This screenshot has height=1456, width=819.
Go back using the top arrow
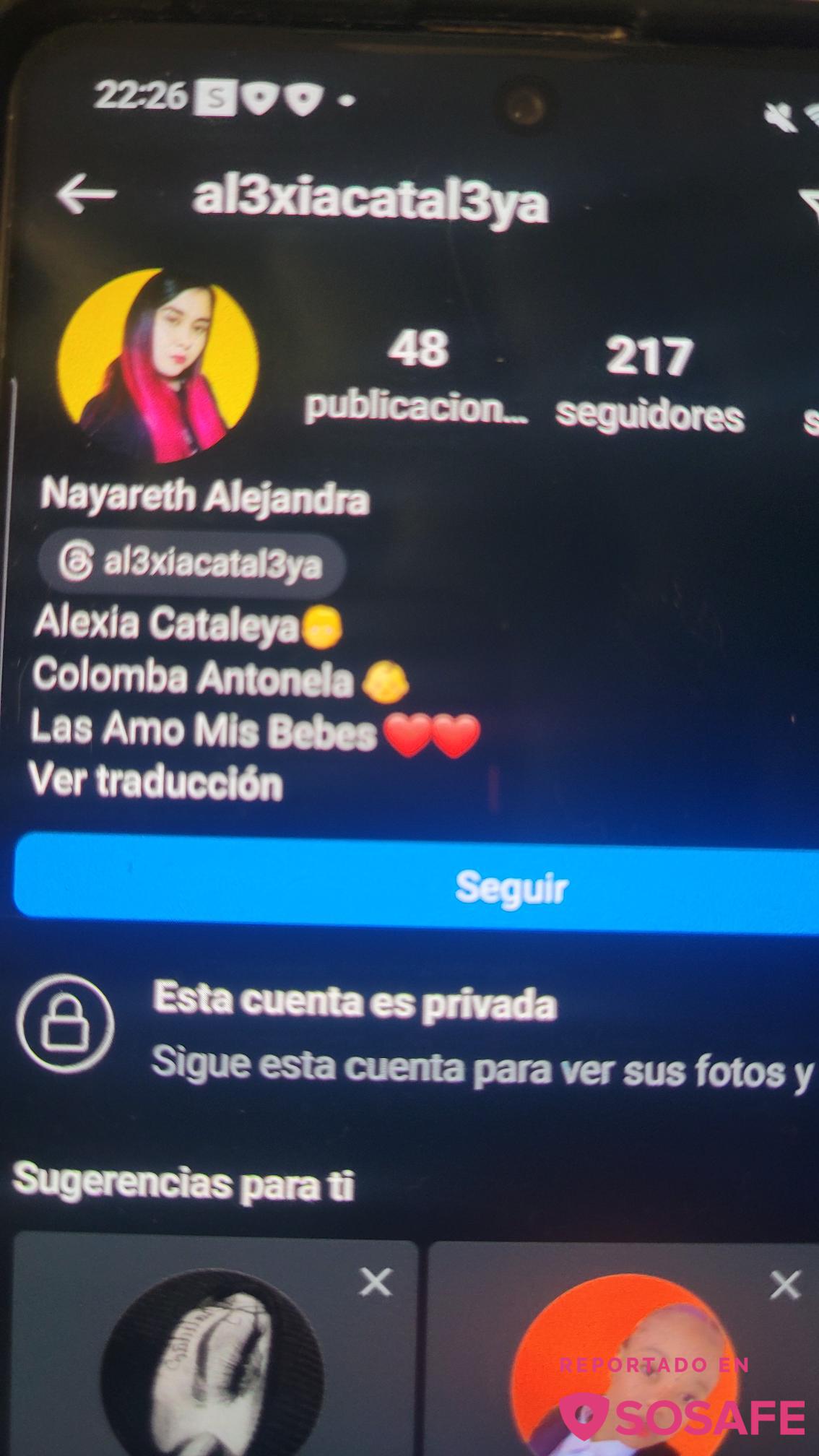86,195
